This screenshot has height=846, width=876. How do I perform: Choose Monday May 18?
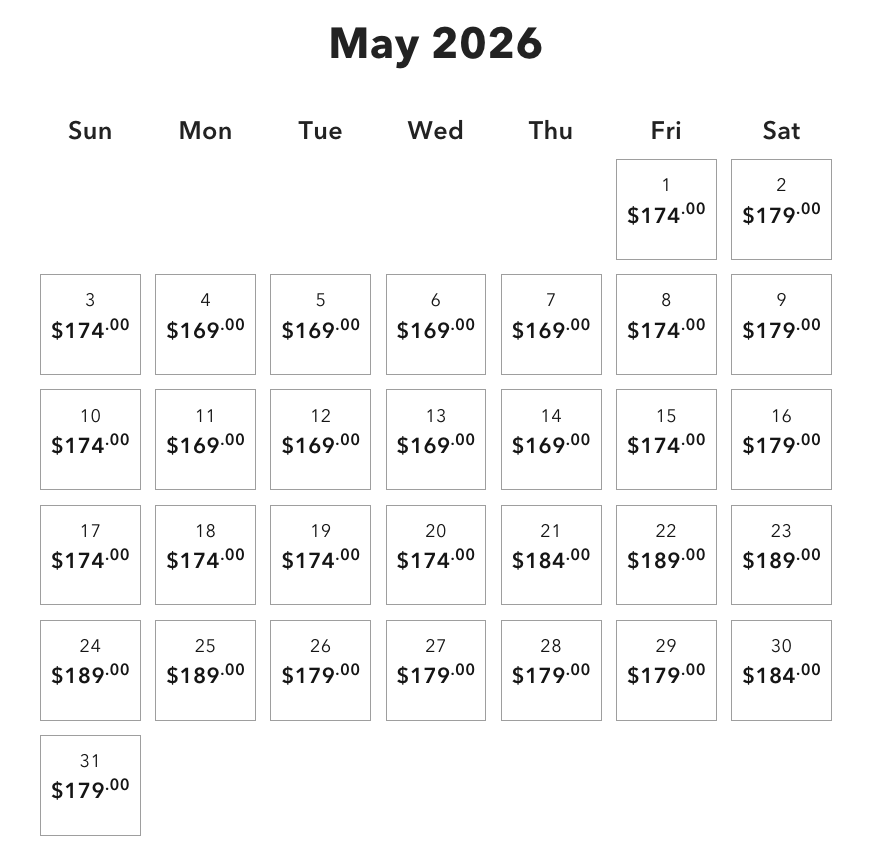click(x=205, y=554)
